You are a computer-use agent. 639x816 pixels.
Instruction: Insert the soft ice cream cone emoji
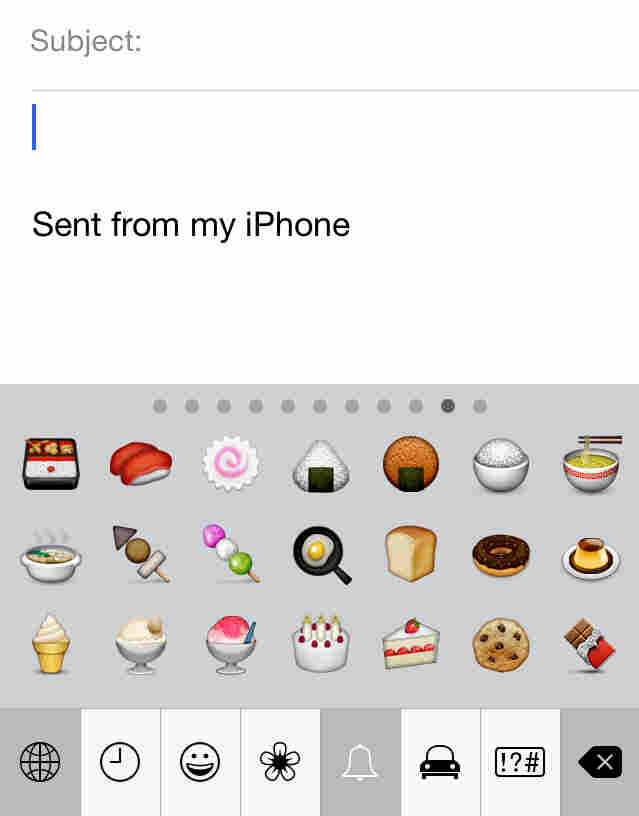[50, 644]
